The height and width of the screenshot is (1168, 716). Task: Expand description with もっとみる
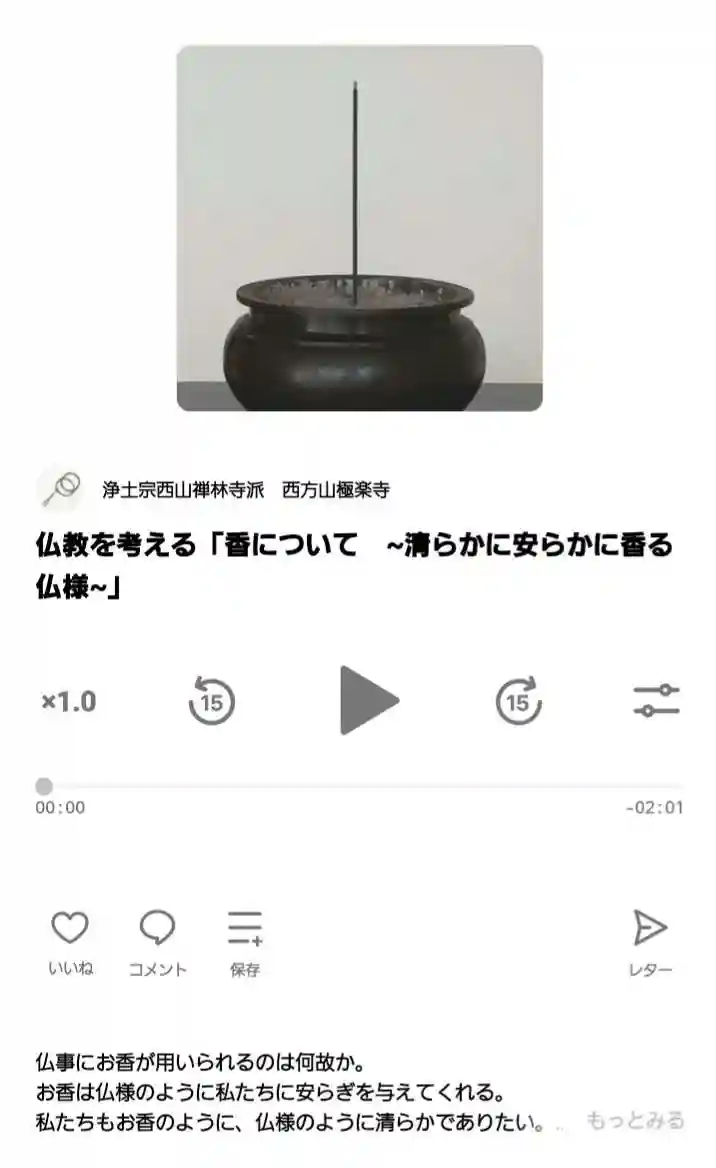[636, 1120]
